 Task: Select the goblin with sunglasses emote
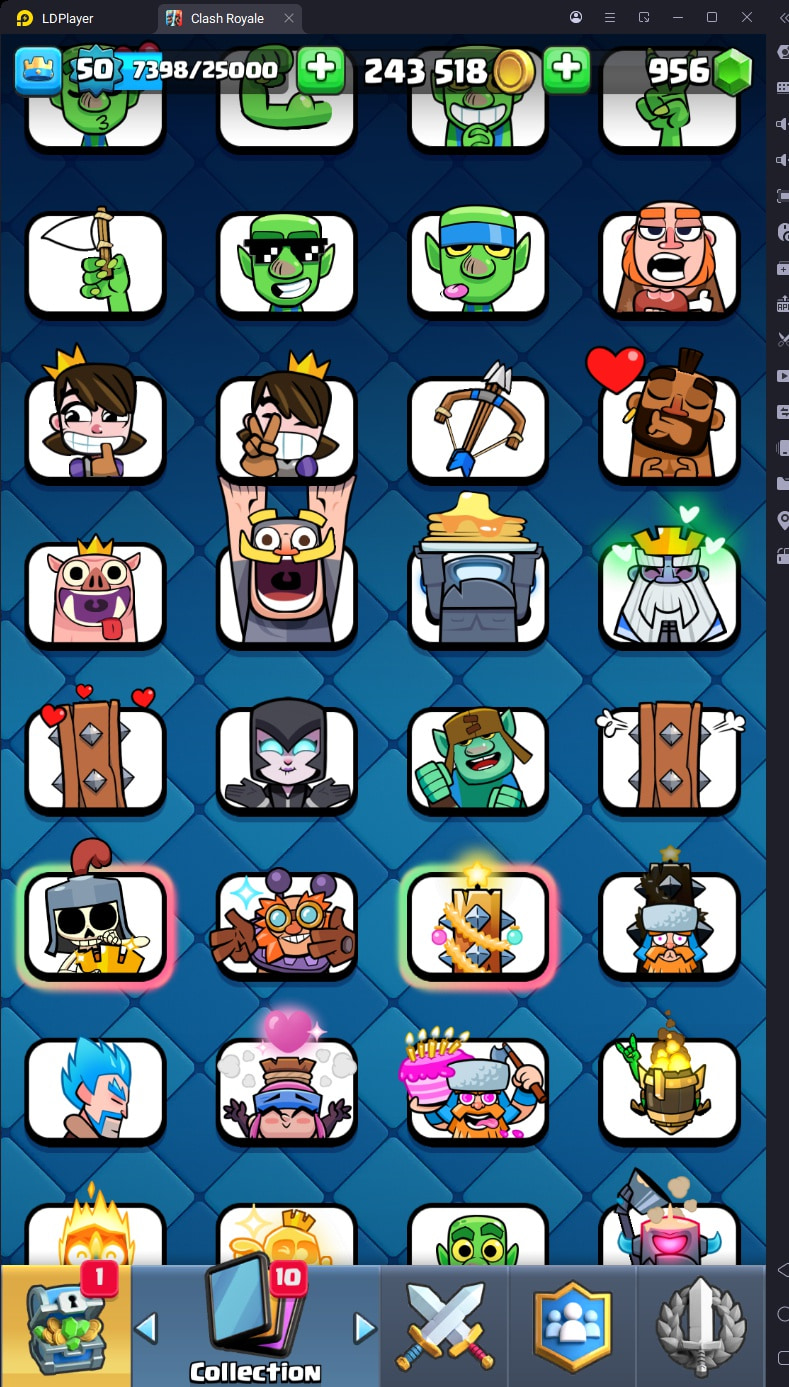click(x=286, y=265)
